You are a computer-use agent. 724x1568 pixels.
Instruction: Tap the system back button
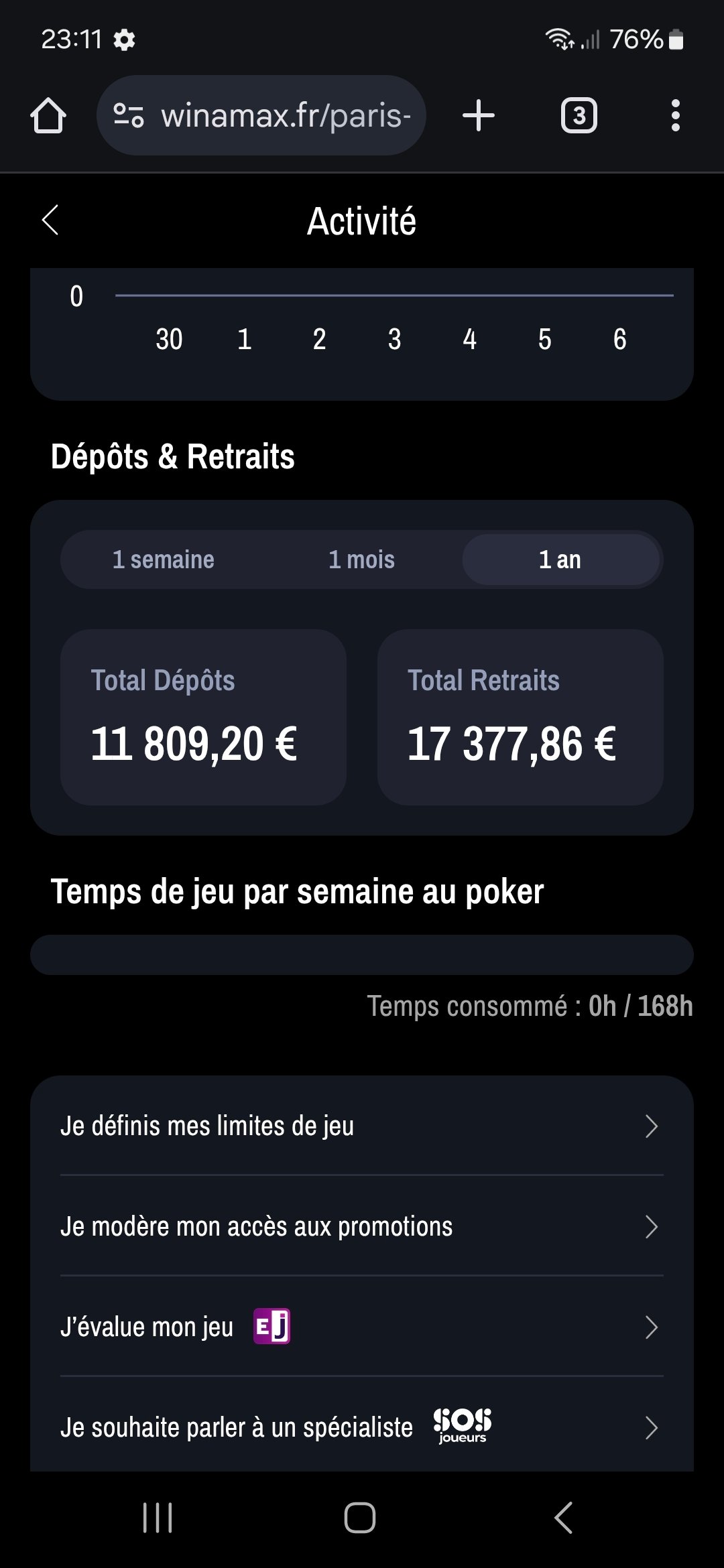[564, 1518]
